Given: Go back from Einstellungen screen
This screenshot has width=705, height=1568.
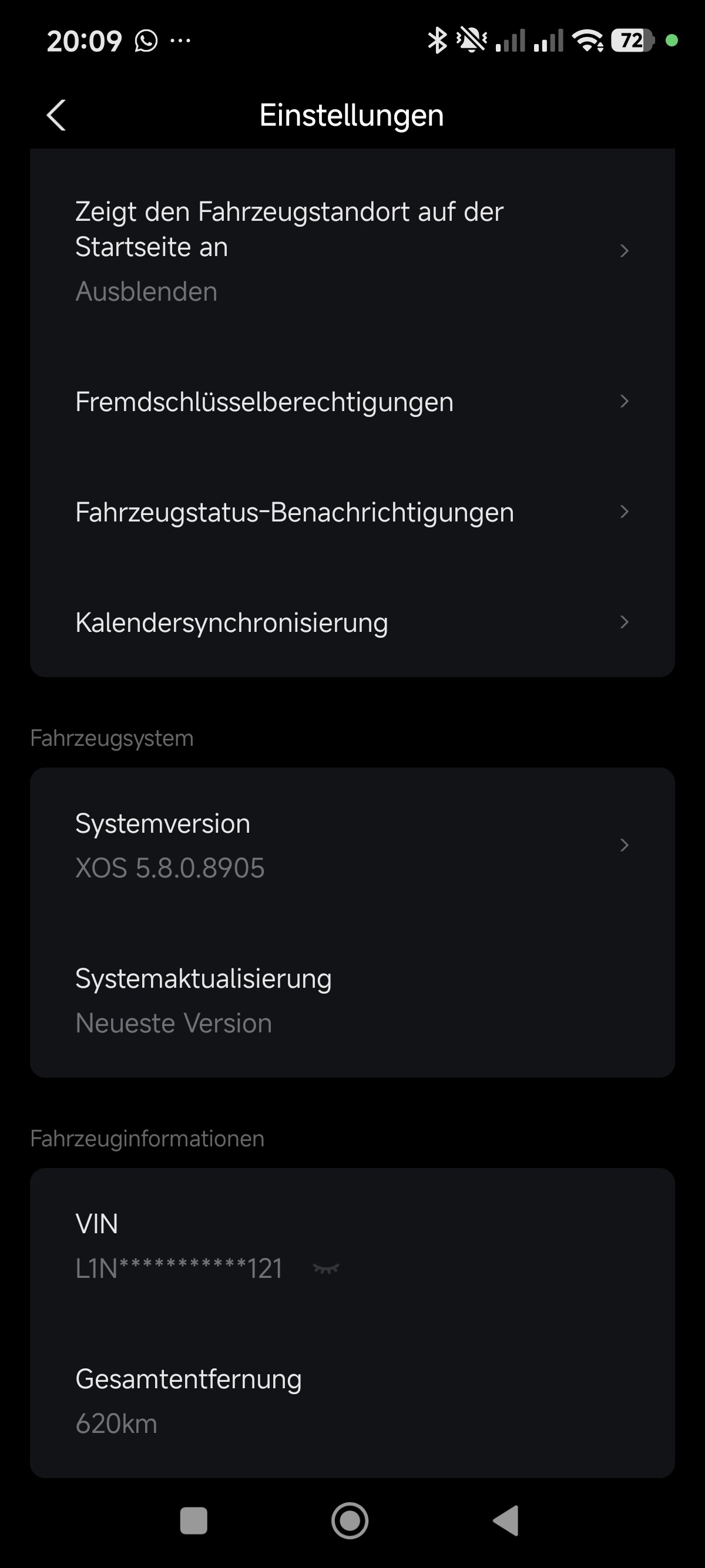Looking at the screenshot, I should pos(56,115).
